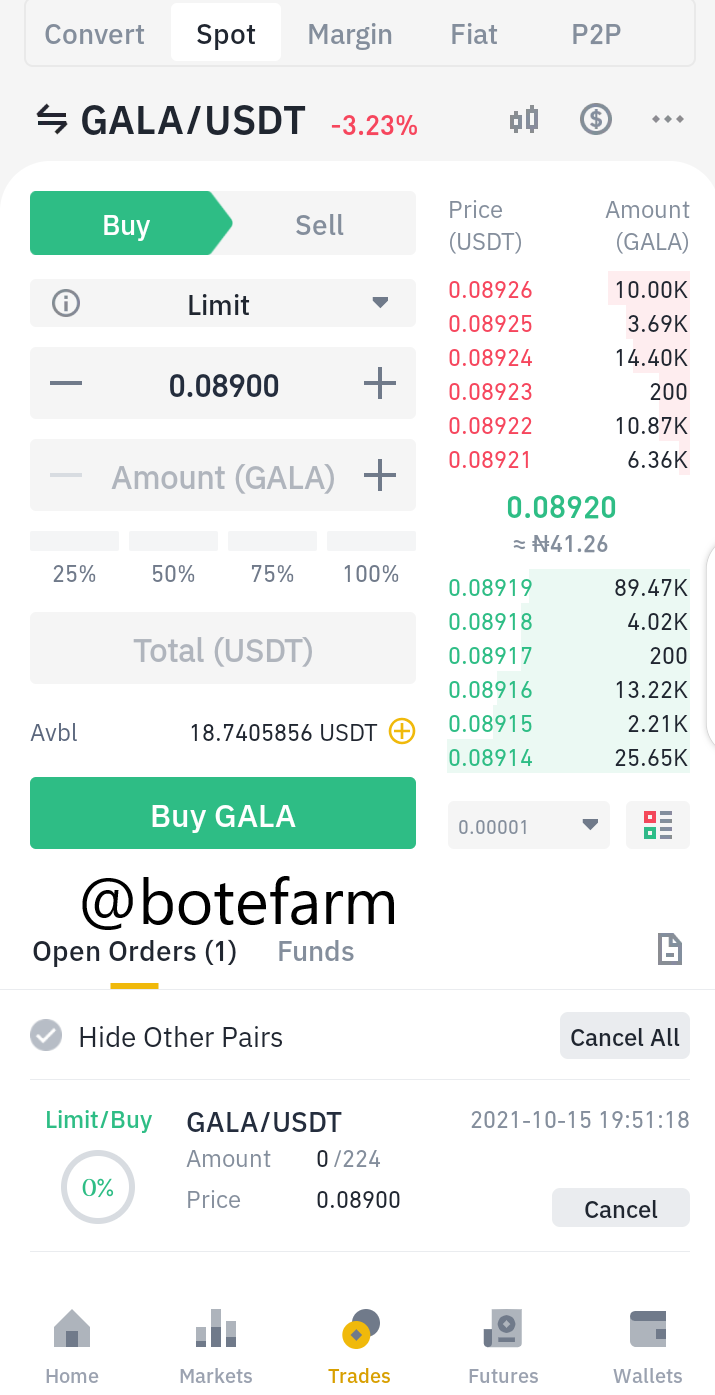Tap the Total (USDT) field
This screenshot has width=715, height=1395.
pos(223,649)
